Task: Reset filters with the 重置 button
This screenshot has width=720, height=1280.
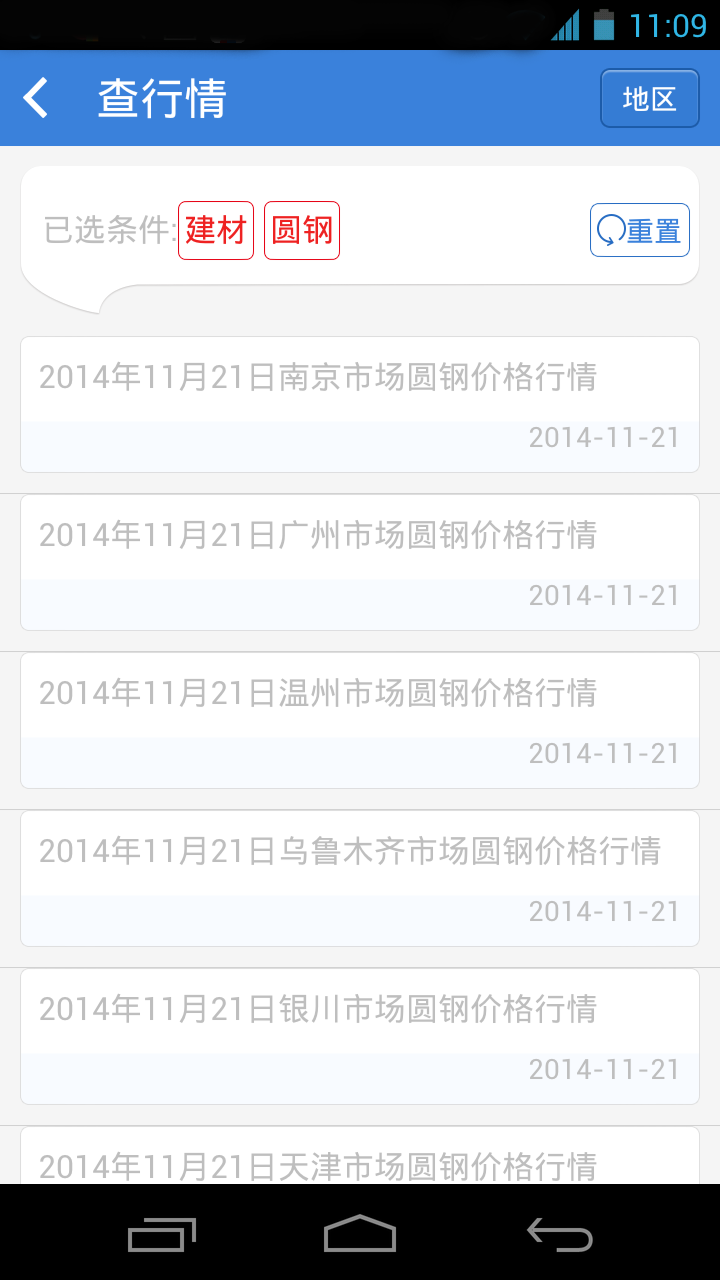Action: click(x=640, y=230)
